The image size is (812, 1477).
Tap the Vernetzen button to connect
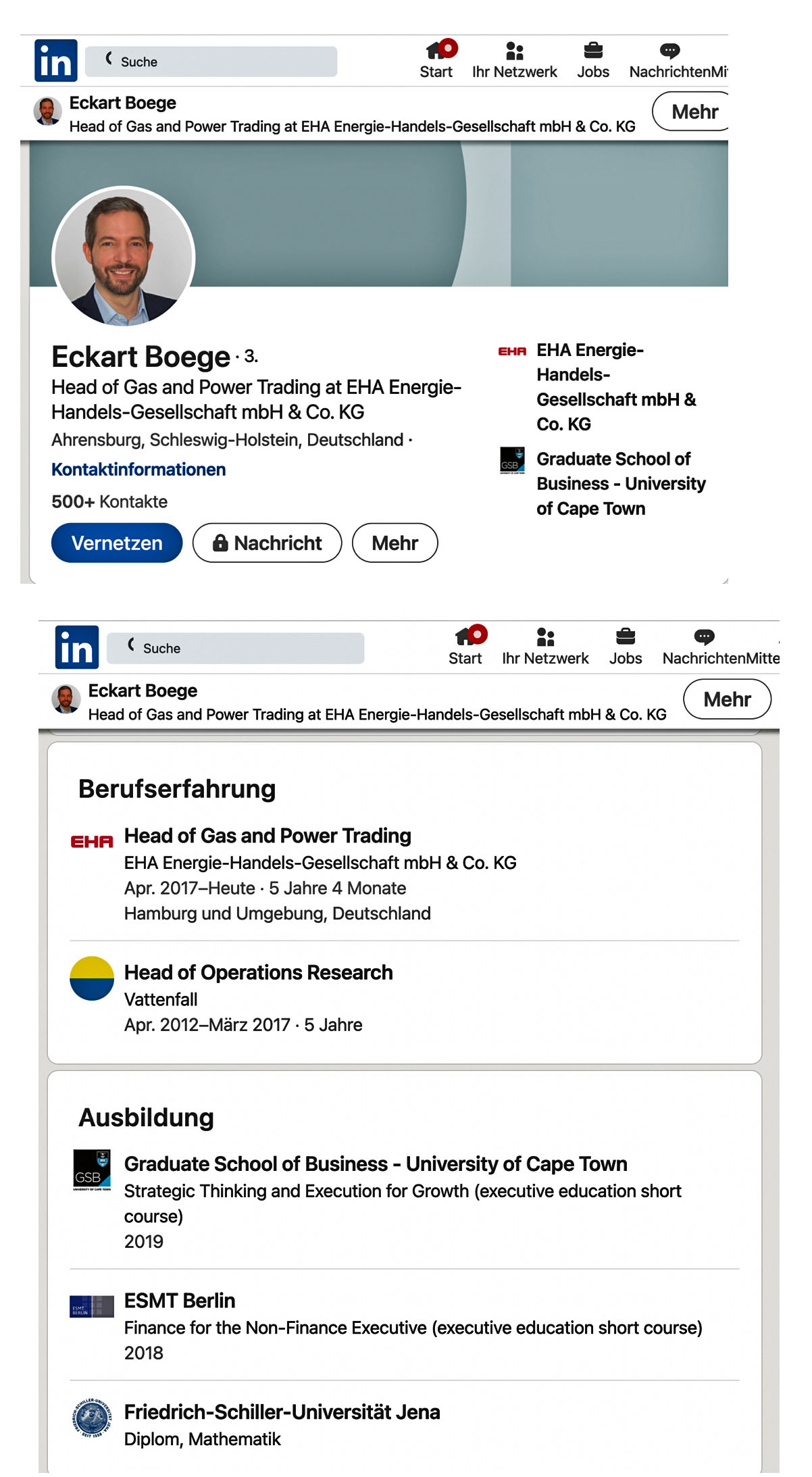117,543
